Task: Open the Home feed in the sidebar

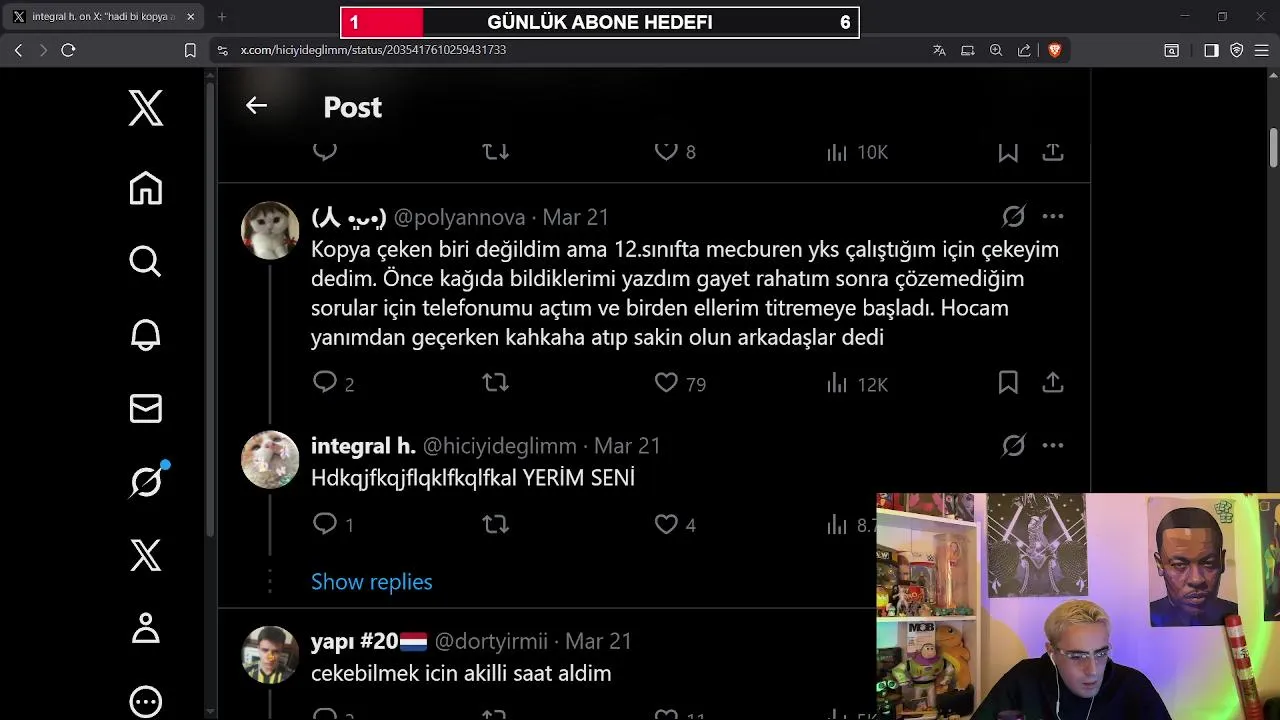Action: click(x=146, y=188)
